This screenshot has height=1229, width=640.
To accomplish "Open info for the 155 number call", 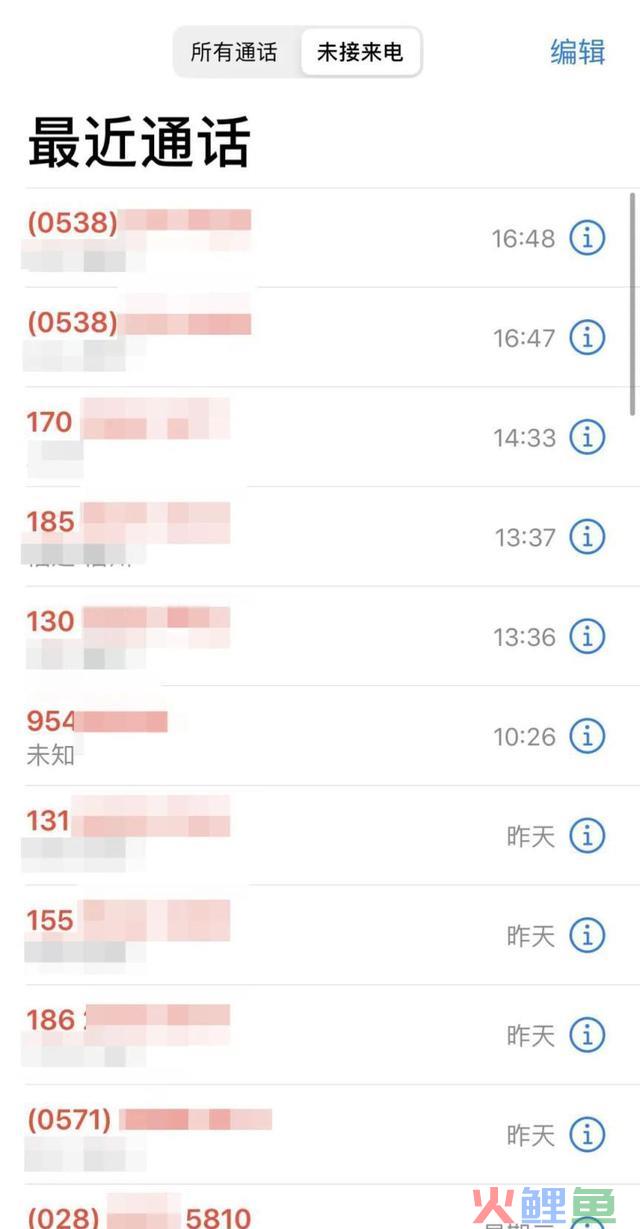I will click(x=587, y=935).
